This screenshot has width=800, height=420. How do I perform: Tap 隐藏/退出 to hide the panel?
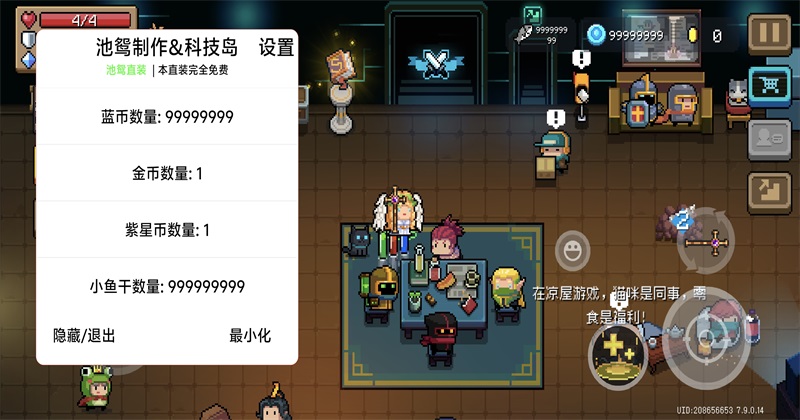pos(84,336)
